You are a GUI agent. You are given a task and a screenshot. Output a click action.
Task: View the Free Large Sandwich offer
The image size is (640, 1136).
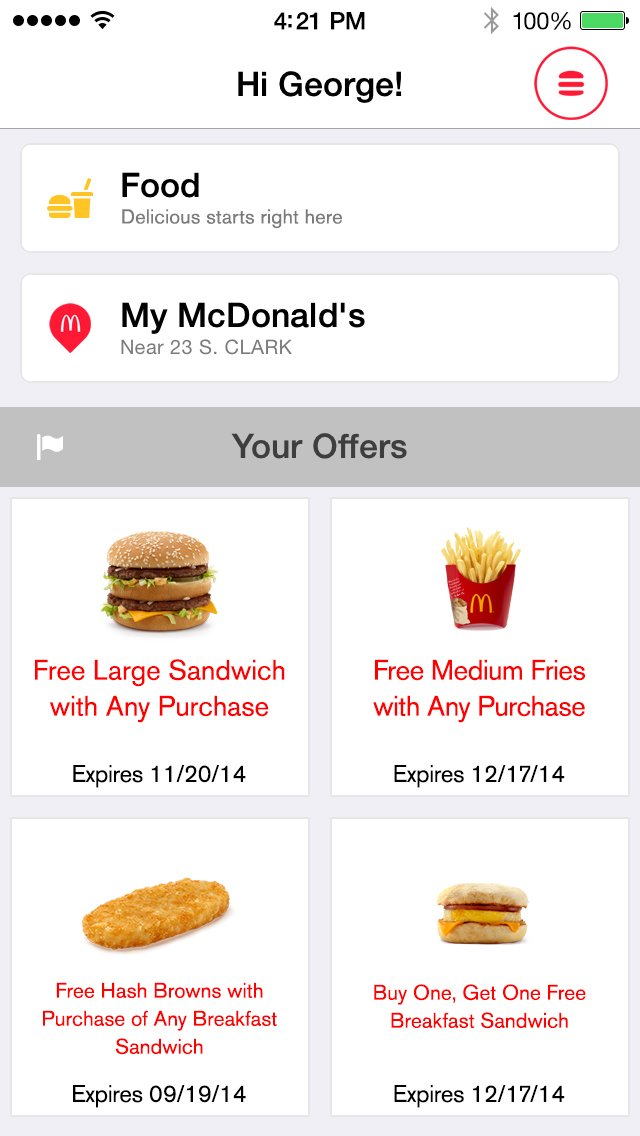(160, 647)
